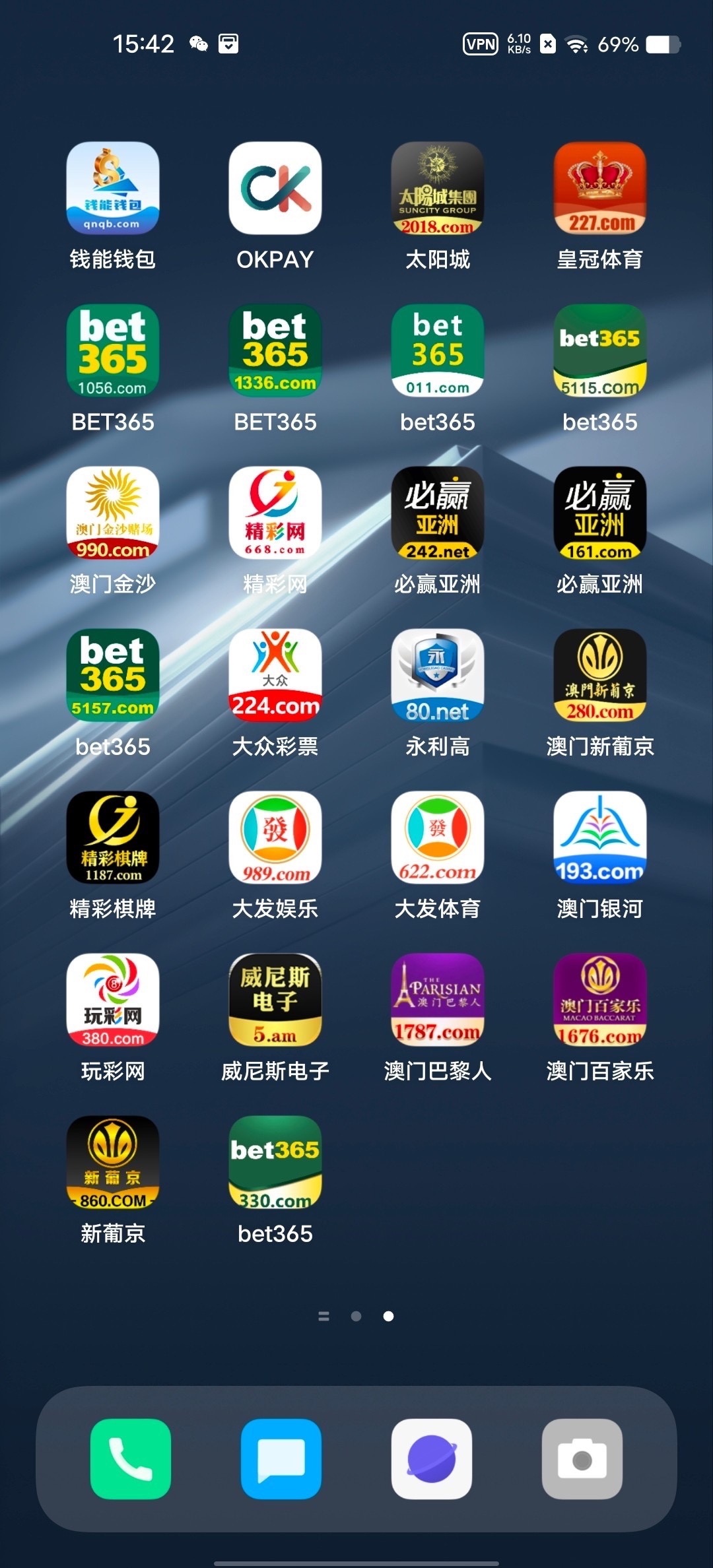Screen dimensions: 713x1568
Task: Open the 永利高 app
Action: 437,676
